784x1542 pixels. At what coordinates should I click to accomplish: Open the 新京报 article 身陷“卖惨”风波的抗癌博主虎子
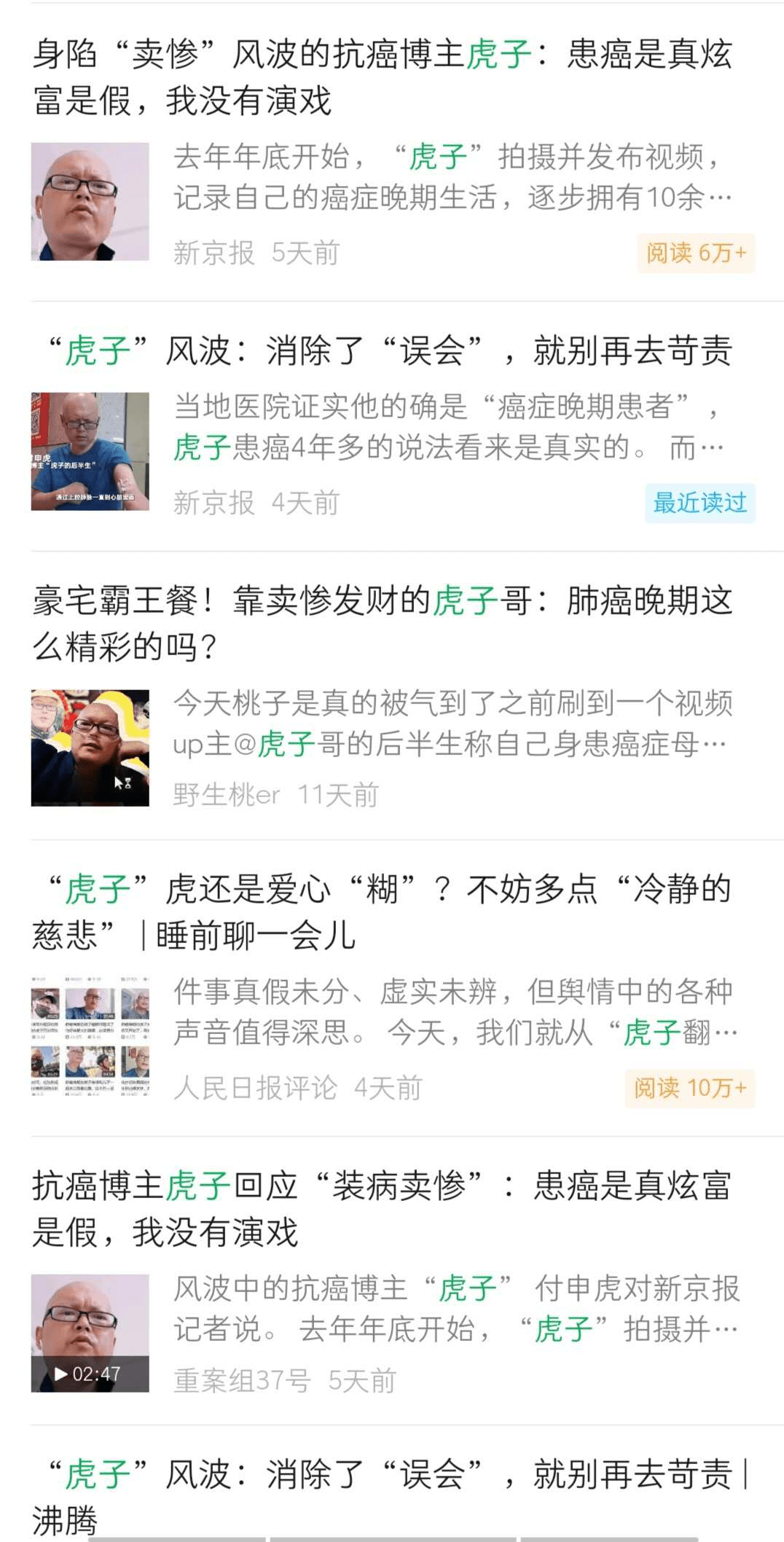click(x=382, y=77)
